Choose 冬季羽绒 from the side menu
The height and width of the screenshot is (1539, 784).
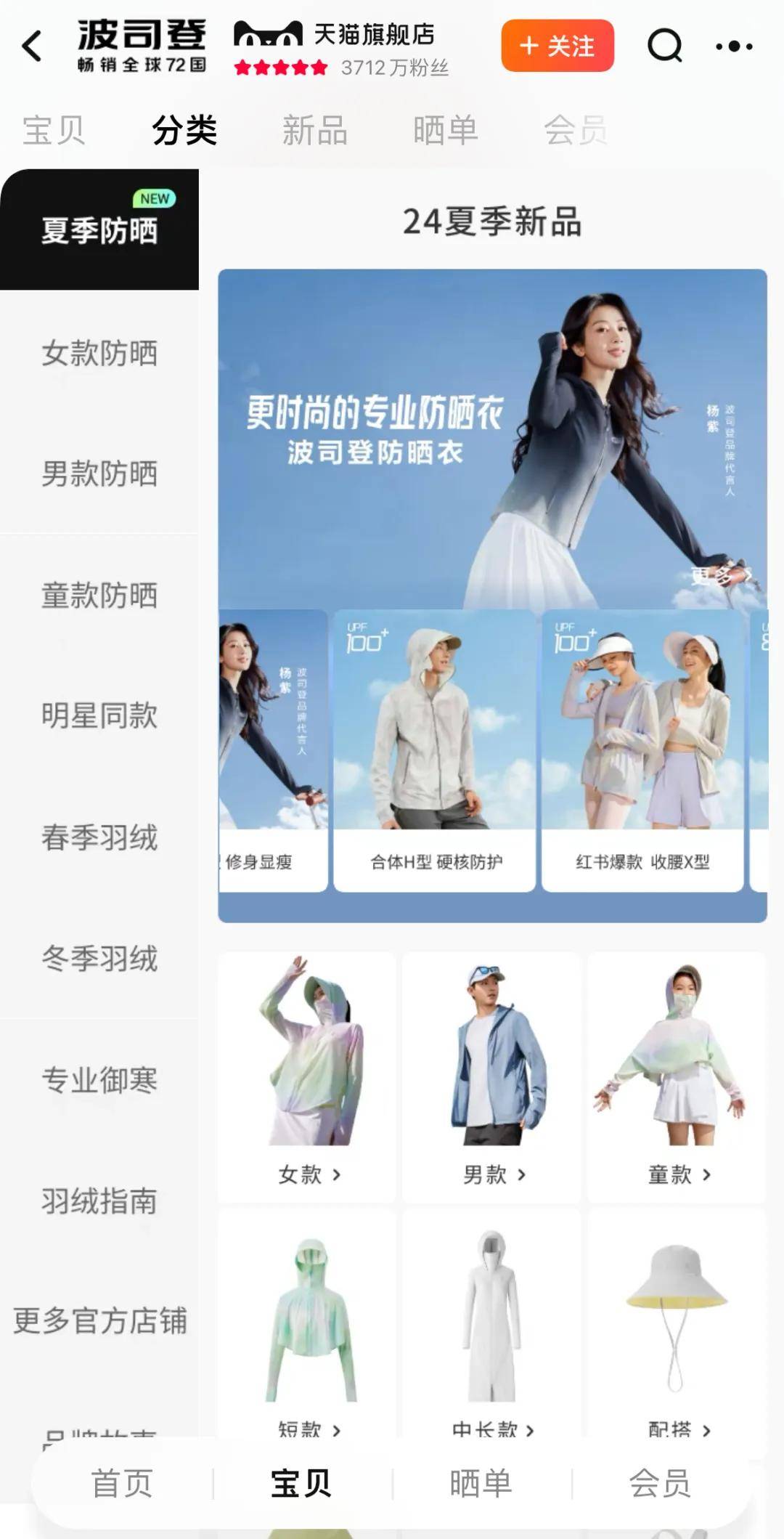tap(99, 958)
